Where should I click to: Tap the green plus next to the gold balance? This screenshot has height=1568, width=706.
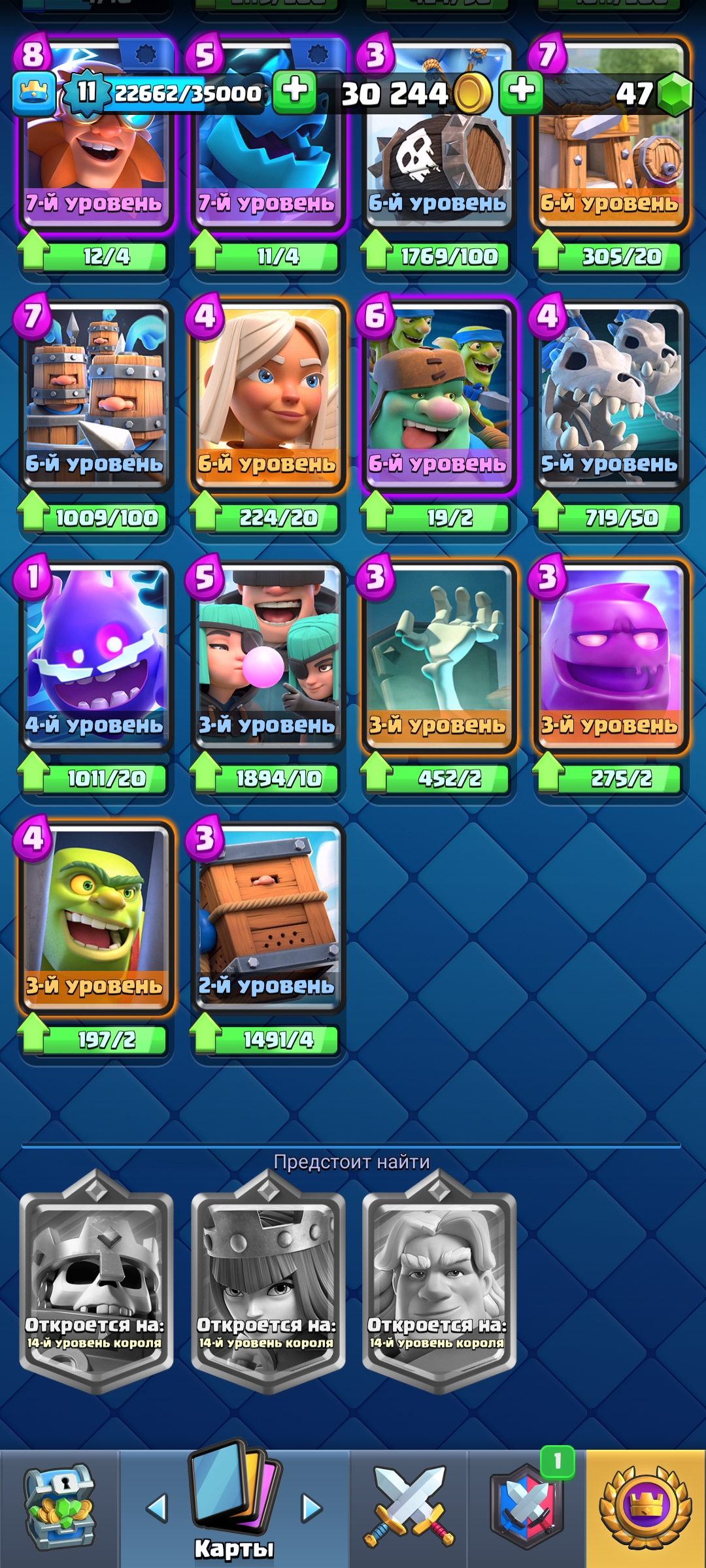(521, 91)
